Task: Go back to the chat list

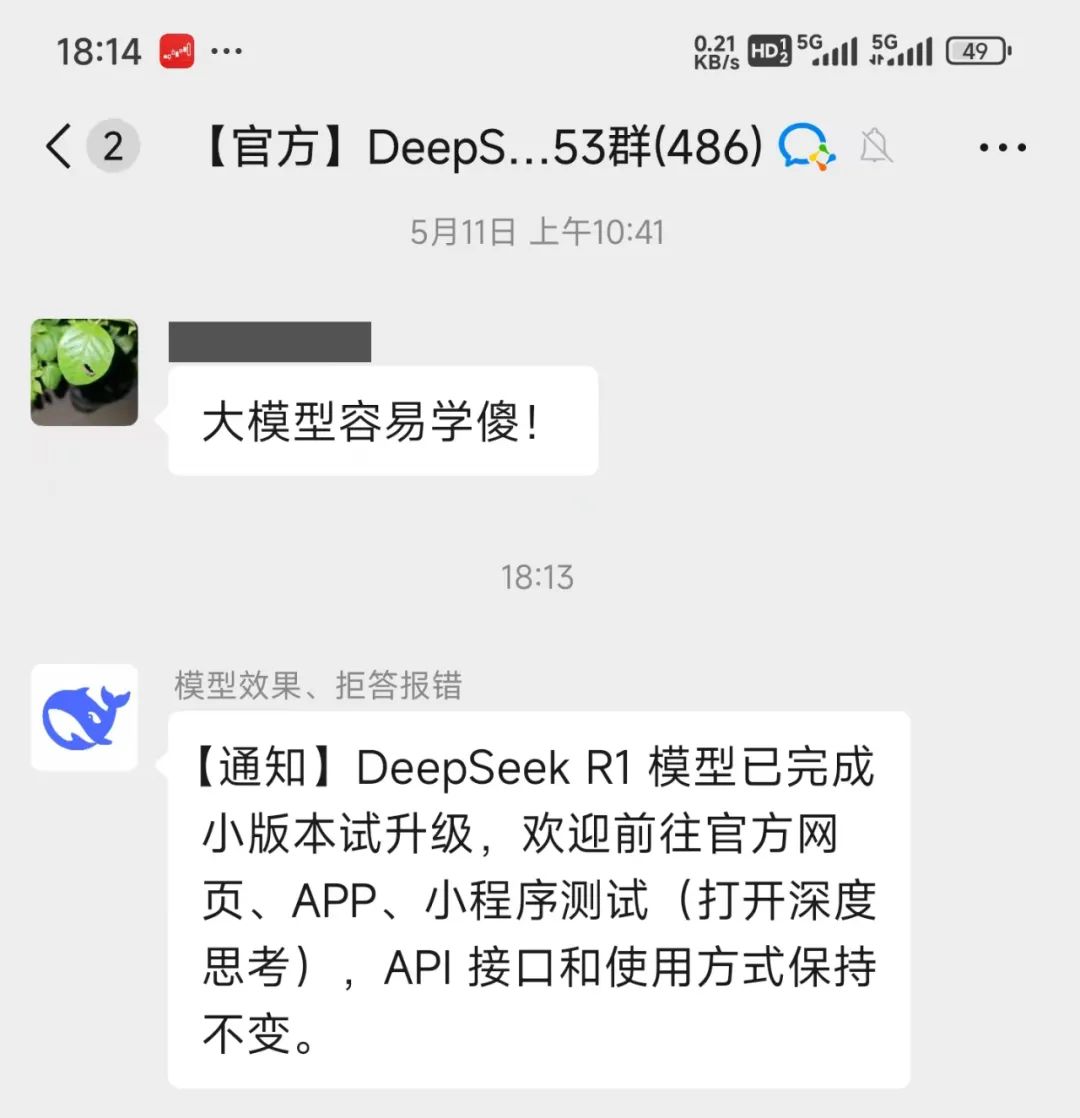Action: pos(60,148)
